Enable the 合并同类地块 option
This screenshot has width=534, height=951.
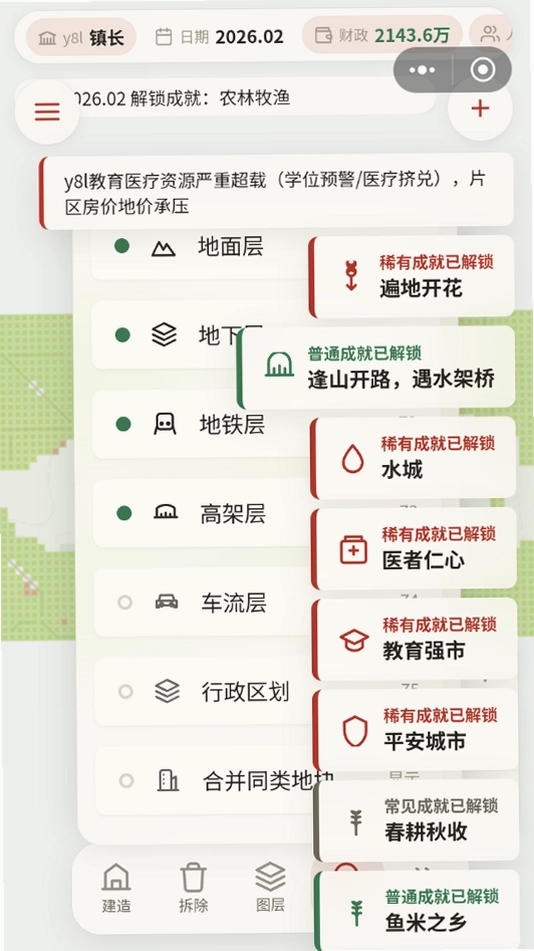tap(206, 781)
